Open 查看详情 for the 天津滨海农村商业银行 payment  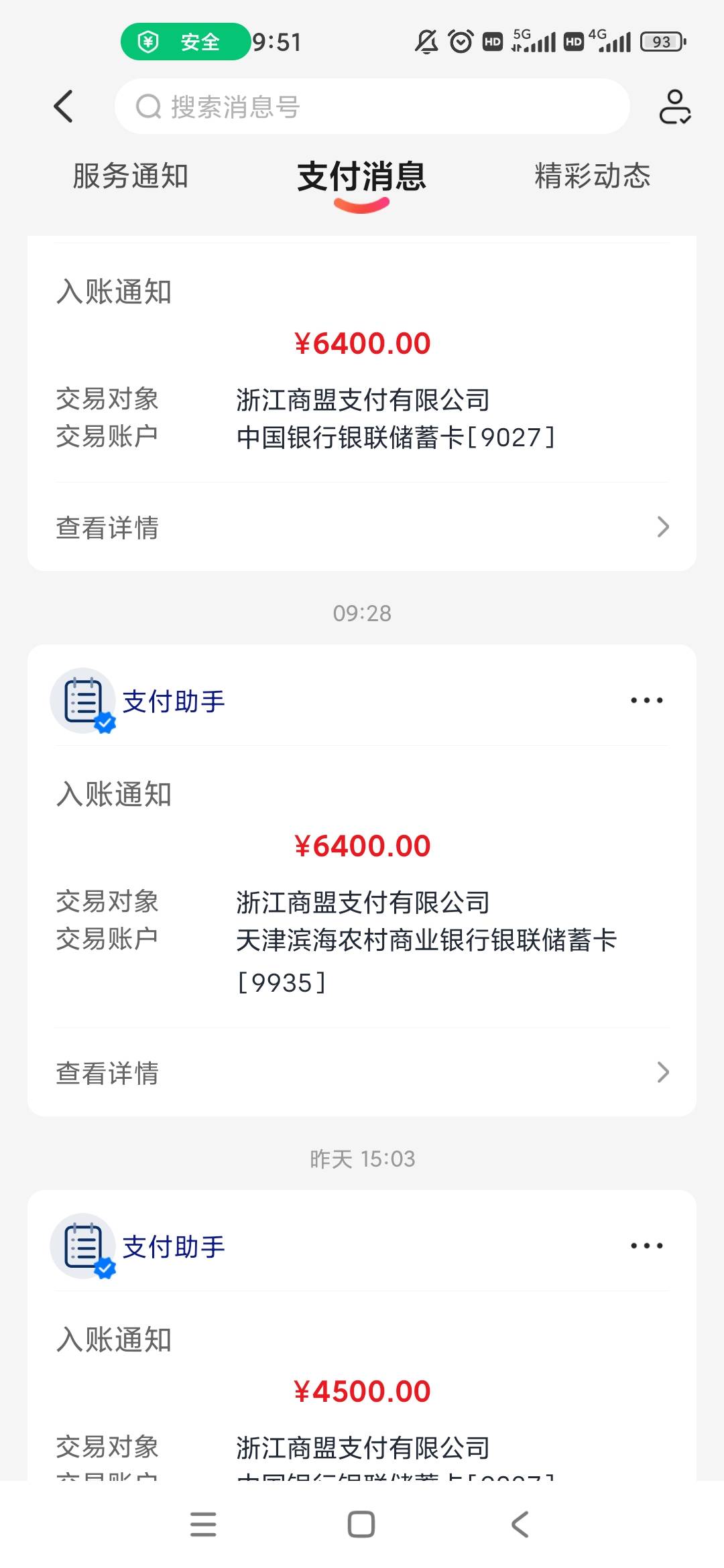(x=362, y=1073)
